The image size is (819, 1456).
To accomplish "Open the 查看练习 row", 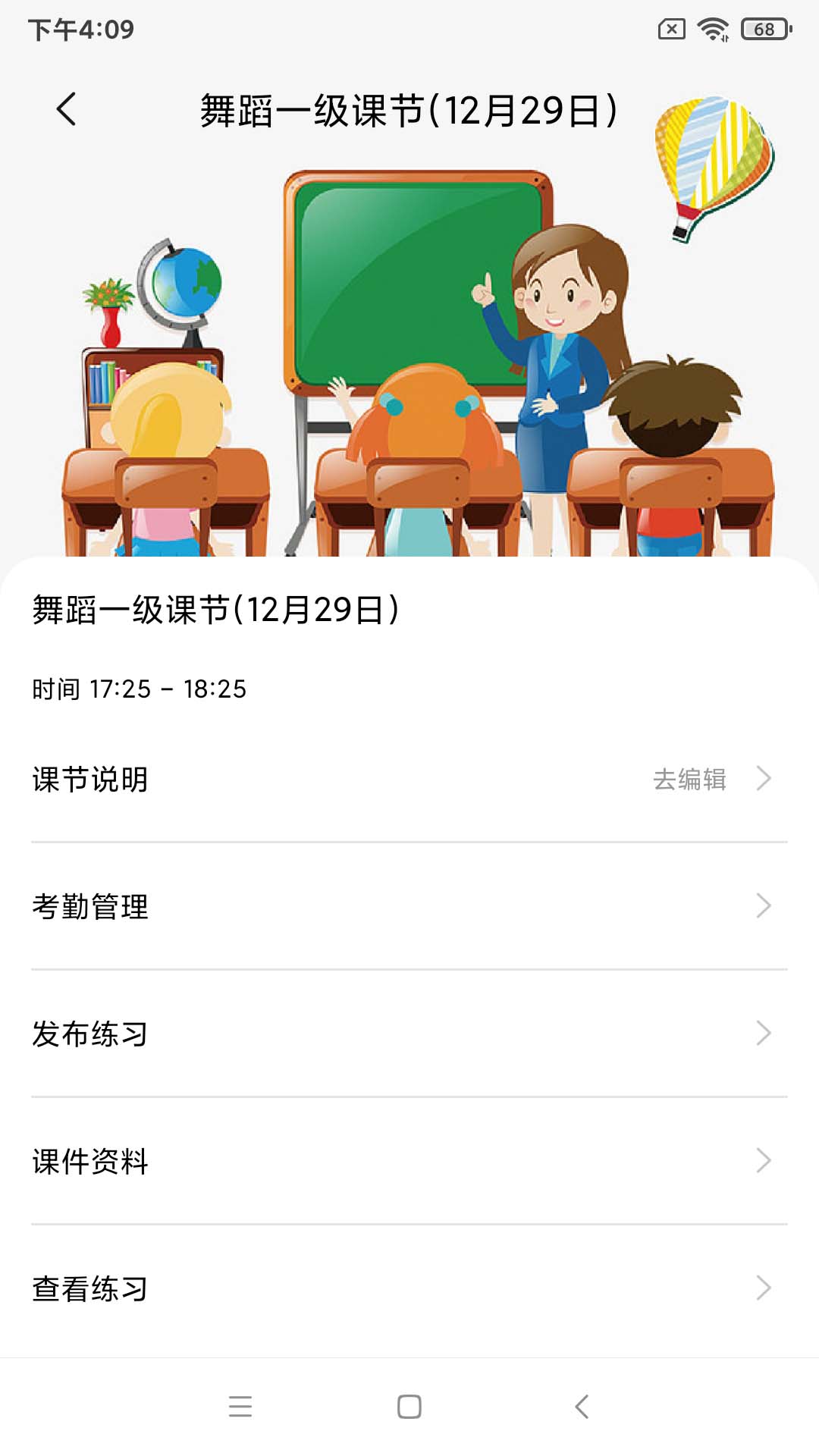I will (x=409, y=1288).
